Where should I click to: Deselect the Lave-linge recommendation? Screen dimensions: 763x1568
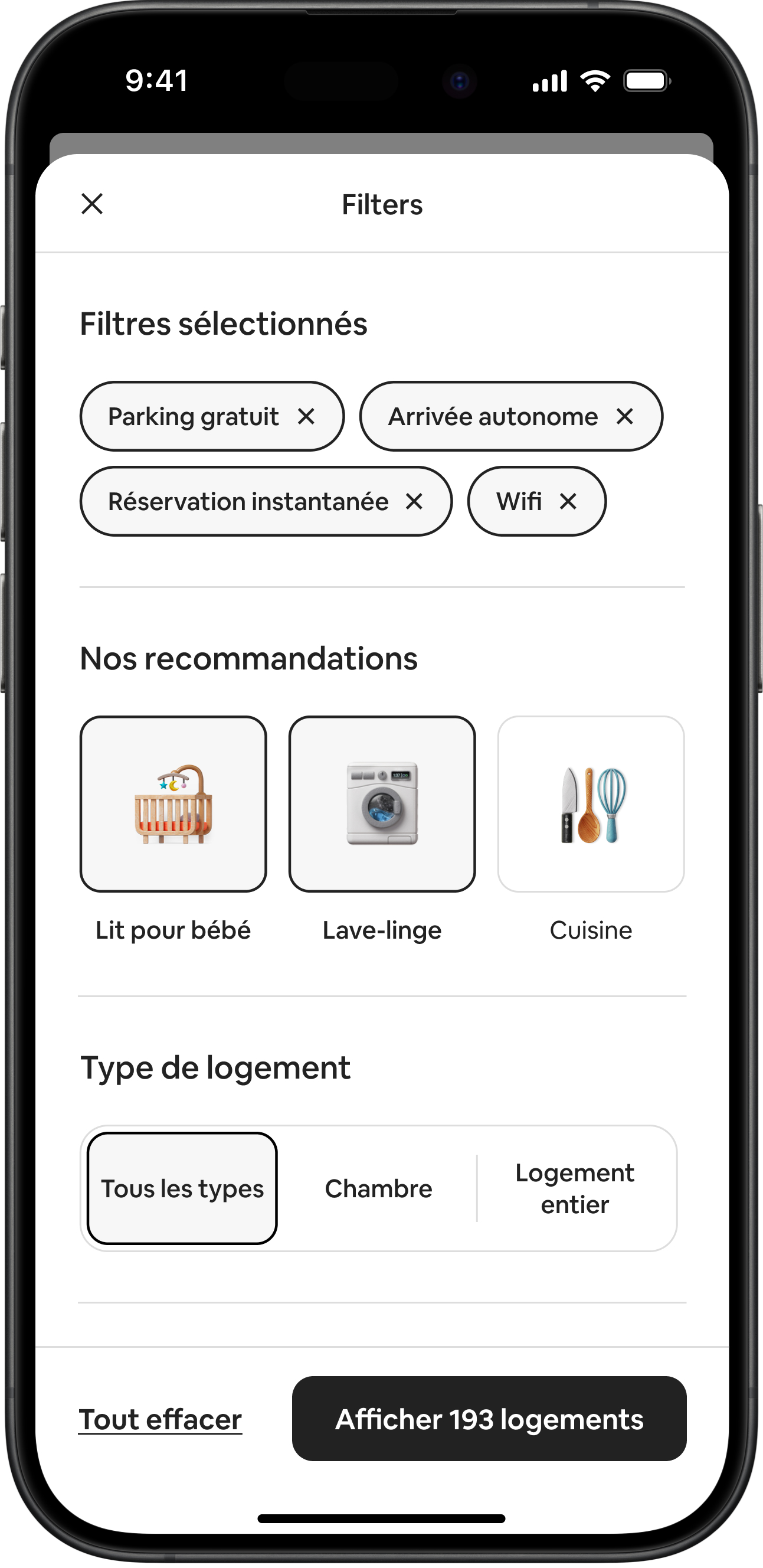pyautogui.click(x=382, y=804)
